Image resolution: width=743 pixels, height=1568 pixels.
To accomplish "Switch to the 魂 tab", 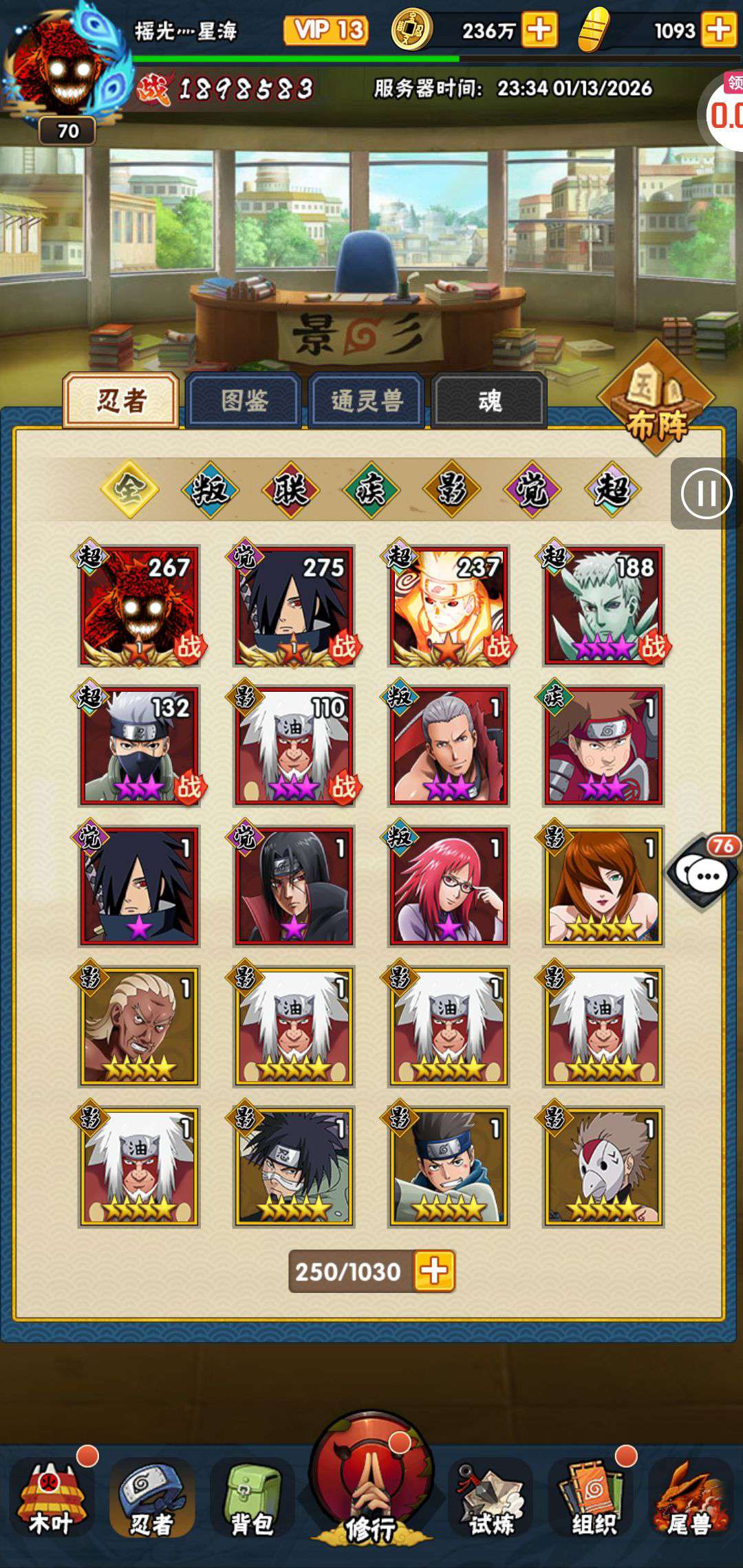I will coord(489,401).
